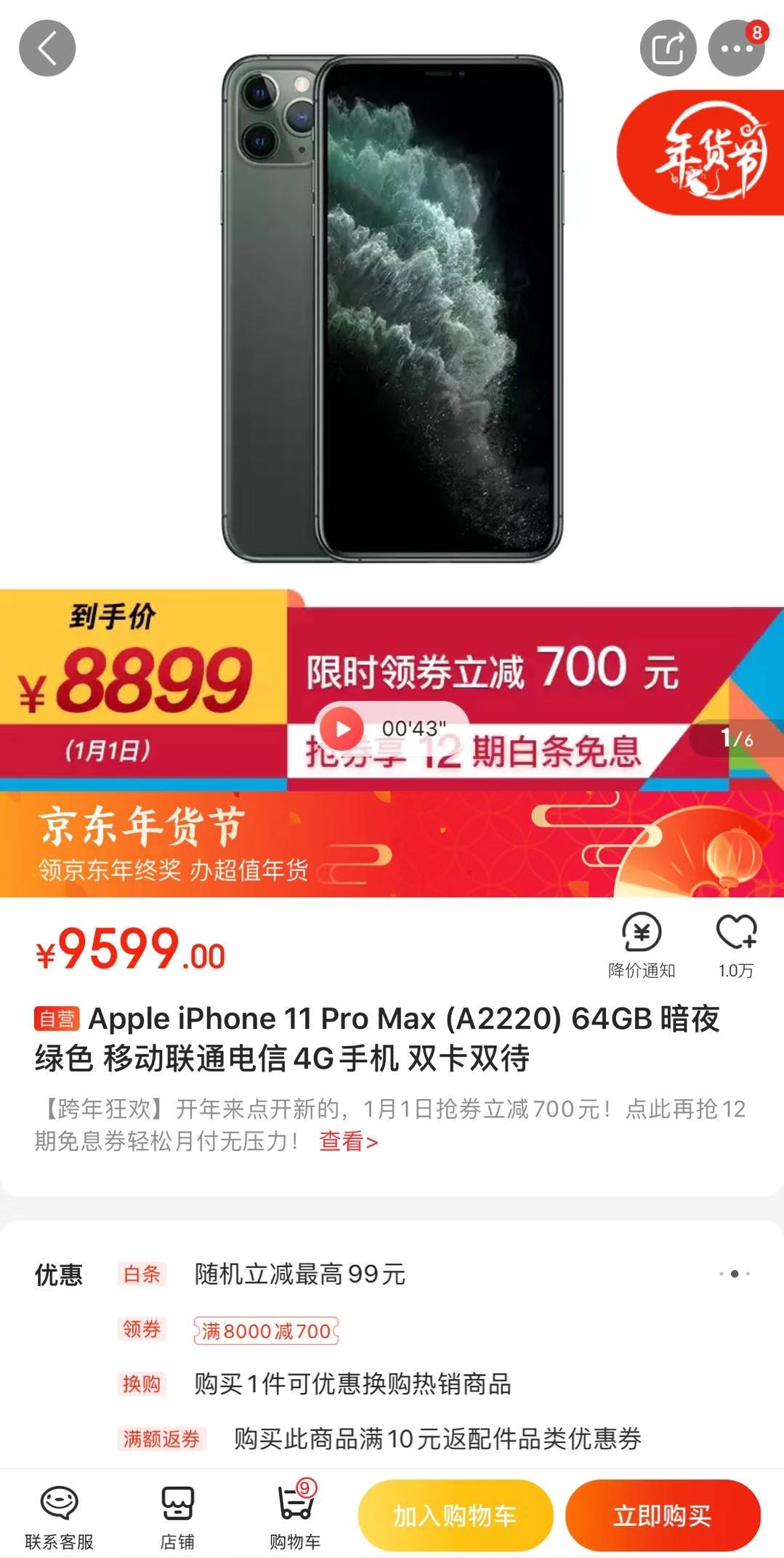Enable 降价通知 price drop alert
The image size is (784, 1558).
[x=642, y=944]
